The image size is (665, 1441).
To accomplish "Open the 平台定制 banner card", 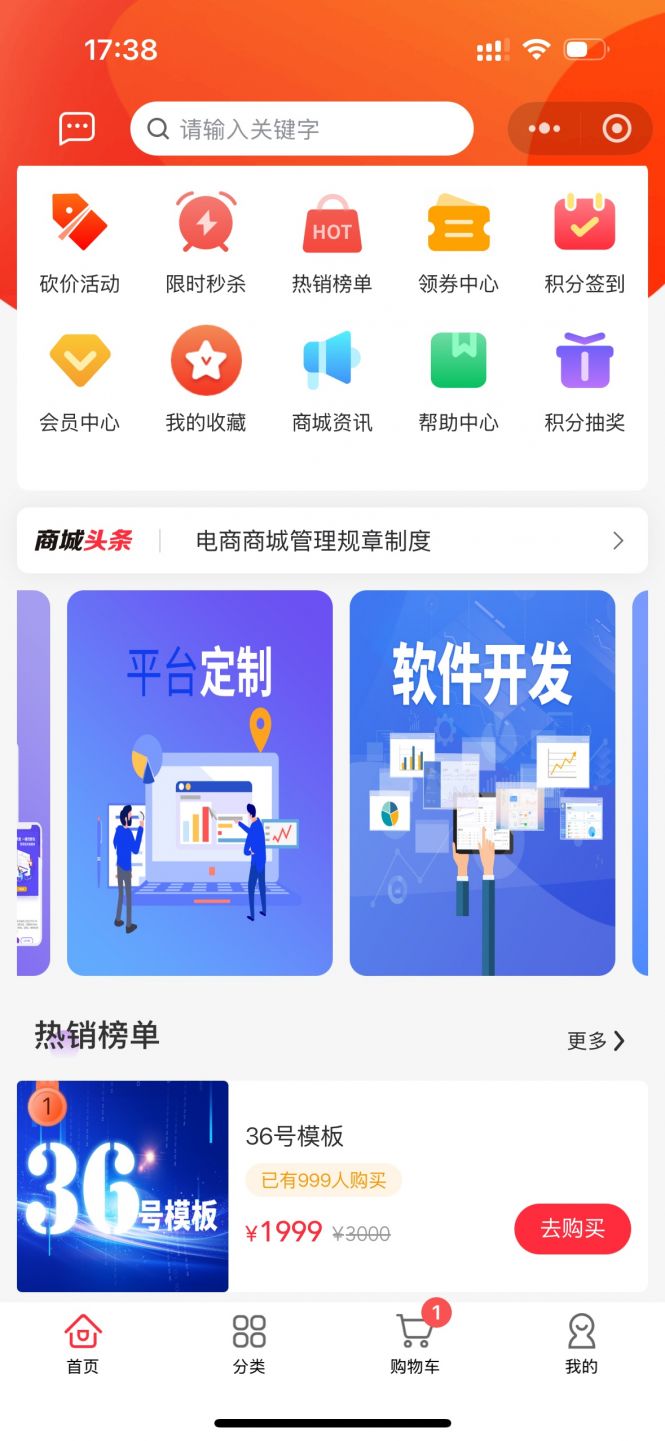I will pyautogui.click(x=200, y=782).
